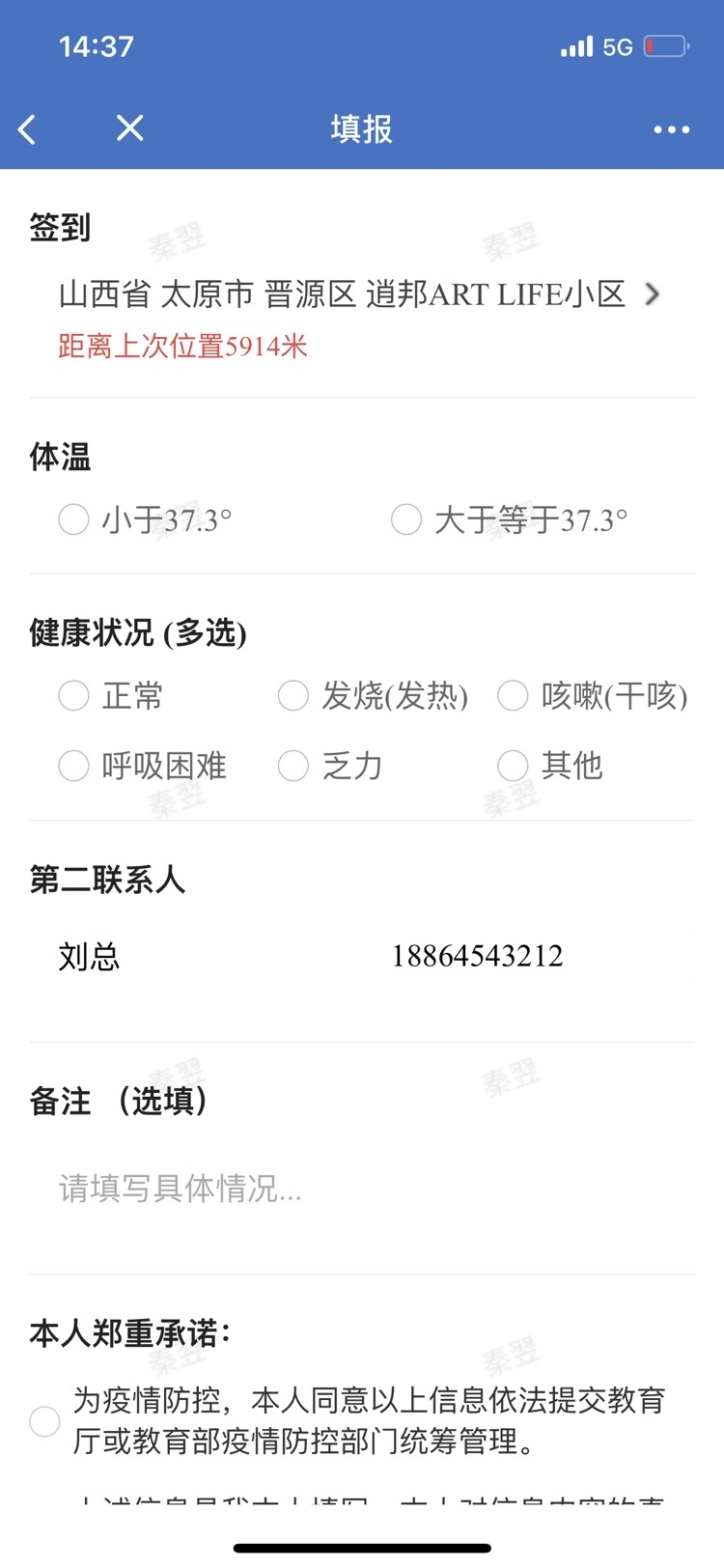Open the three-dot overflow menu
Screen dimensions: 724x1568
pos(671,129)
